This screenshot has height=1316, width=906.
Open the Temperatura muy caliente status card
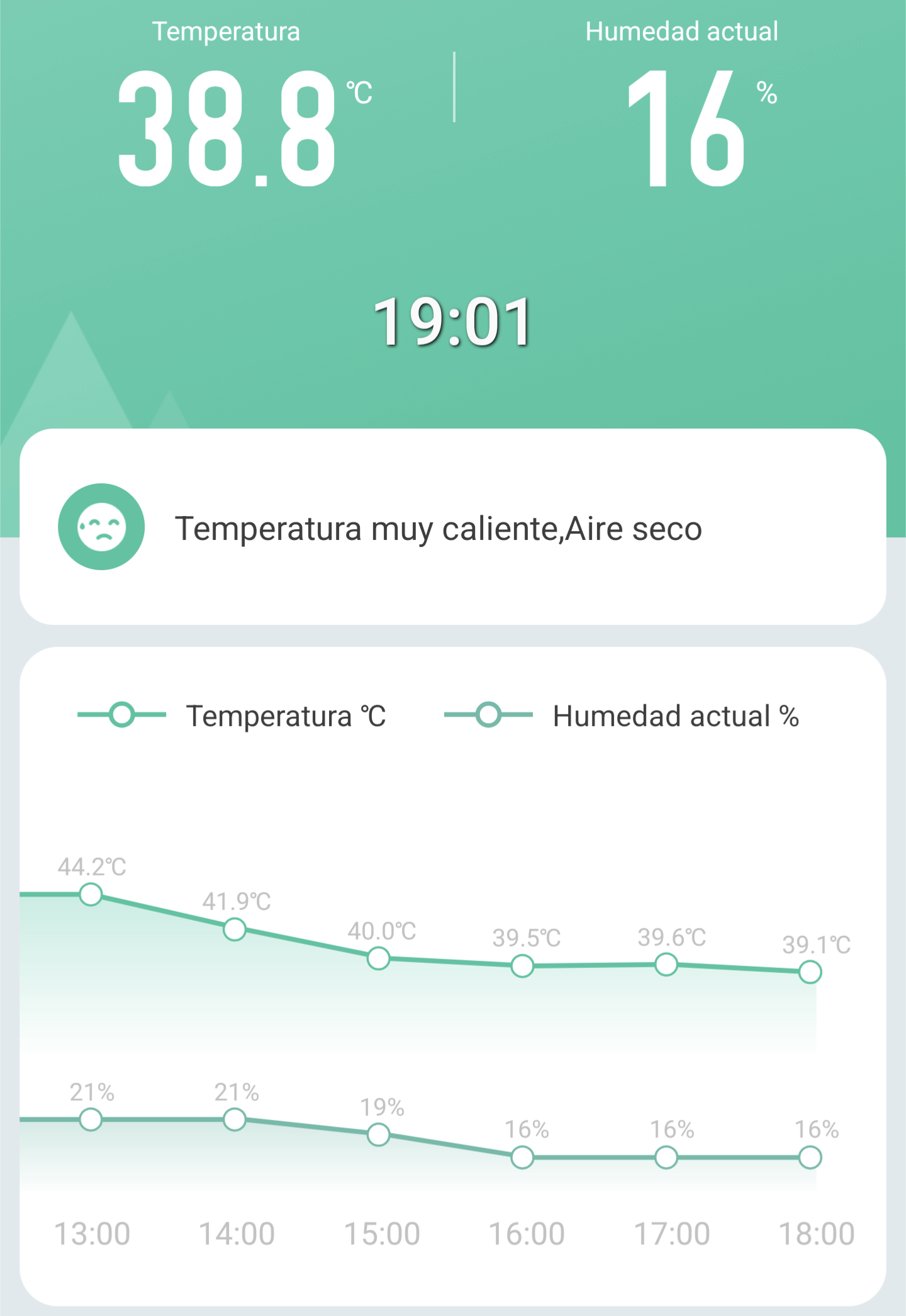(452, 527)
